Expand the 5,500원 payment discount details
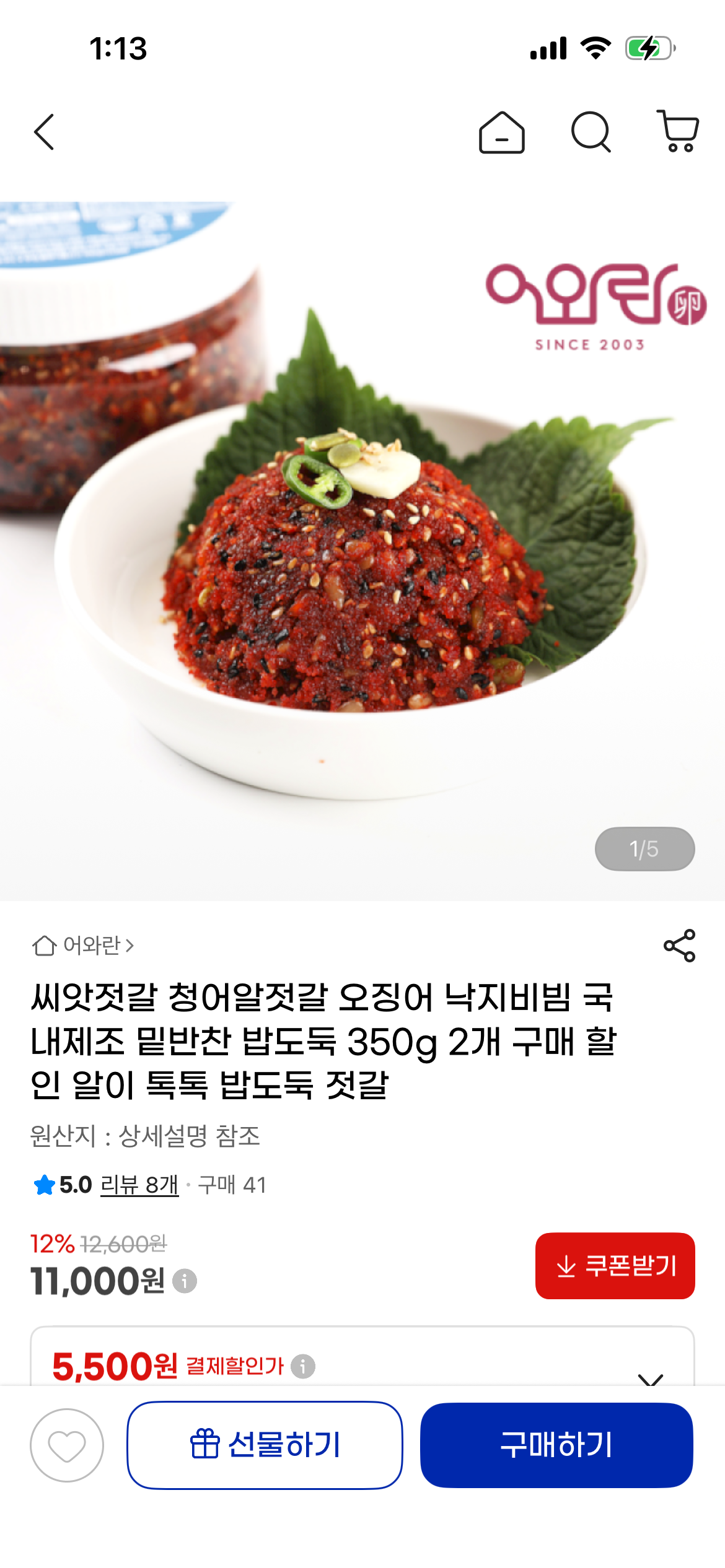The height and width of the screenshot is (1568, 725). (x=651, y=1378)
